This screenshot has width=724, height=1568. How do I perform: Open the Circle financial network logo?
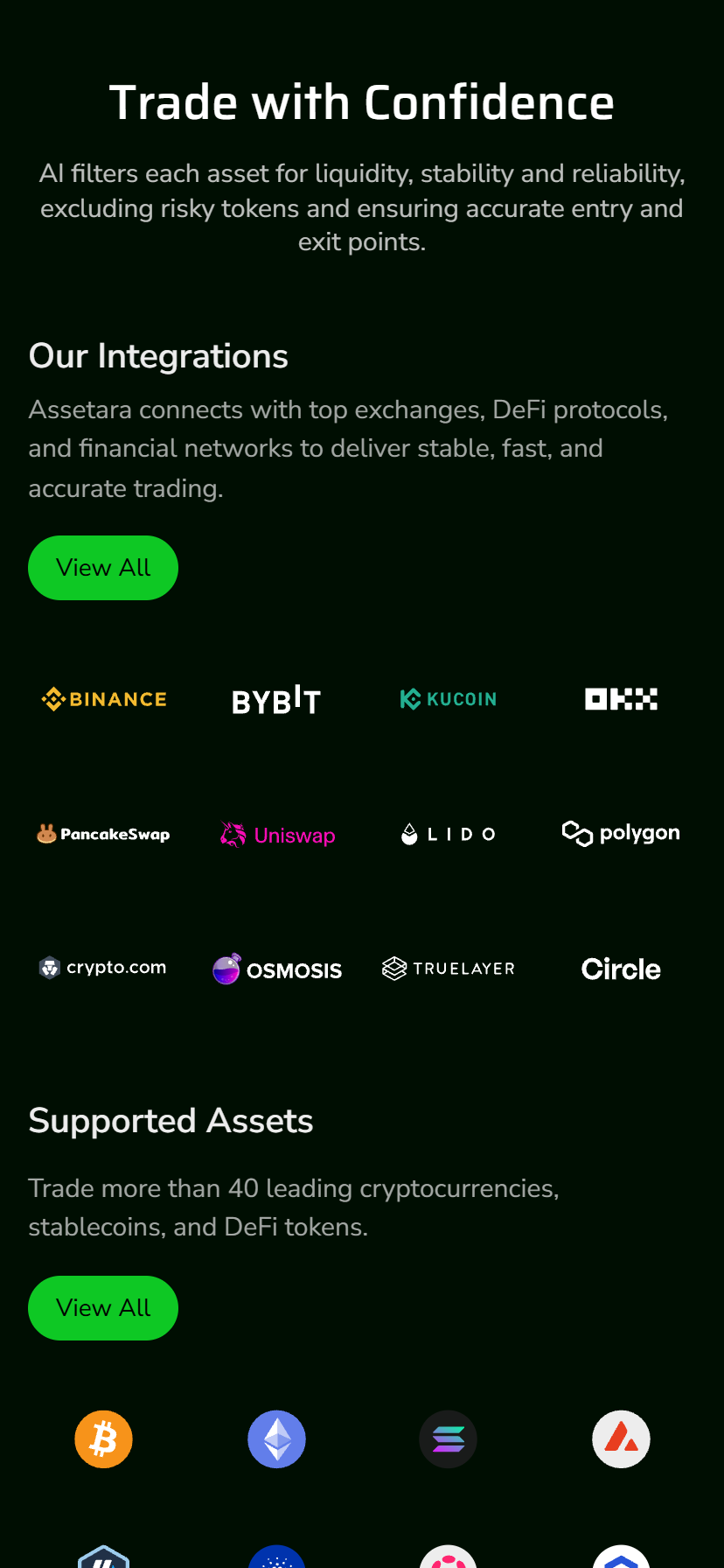point(621,968)
